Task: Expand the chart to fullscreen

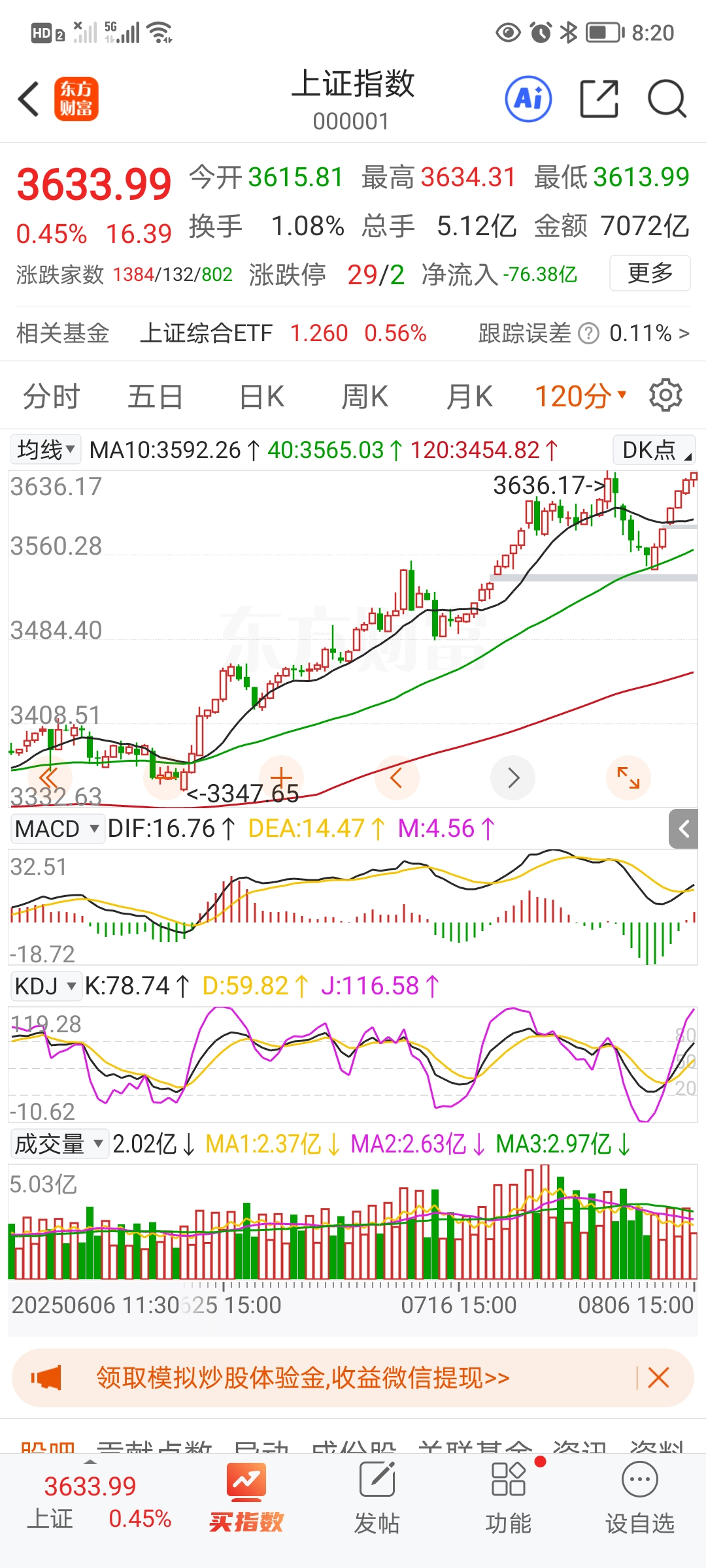Action: (x=628, y=777)
